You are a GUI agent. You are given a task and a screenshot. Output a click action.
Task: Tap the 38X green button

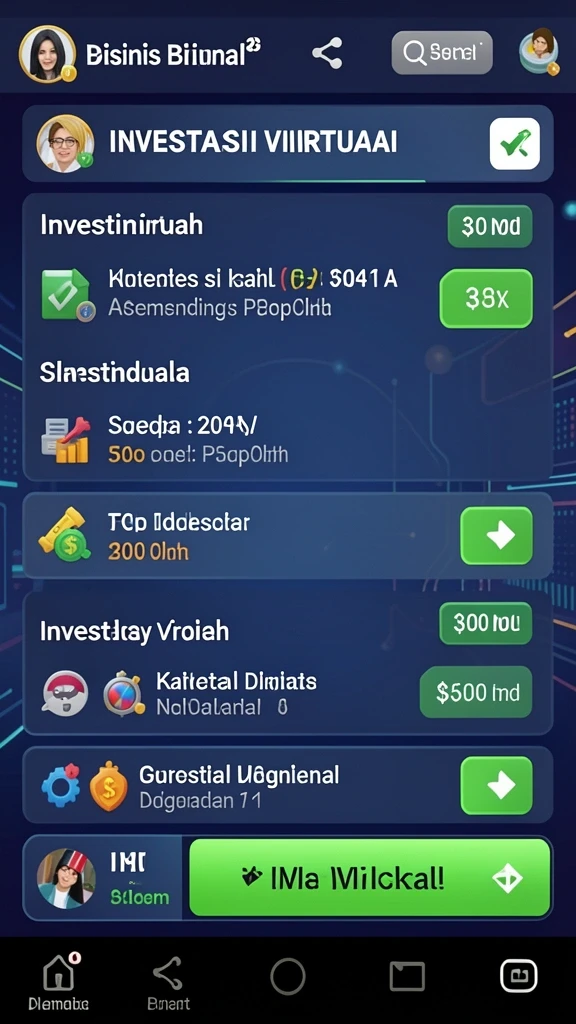coord(486,298)
